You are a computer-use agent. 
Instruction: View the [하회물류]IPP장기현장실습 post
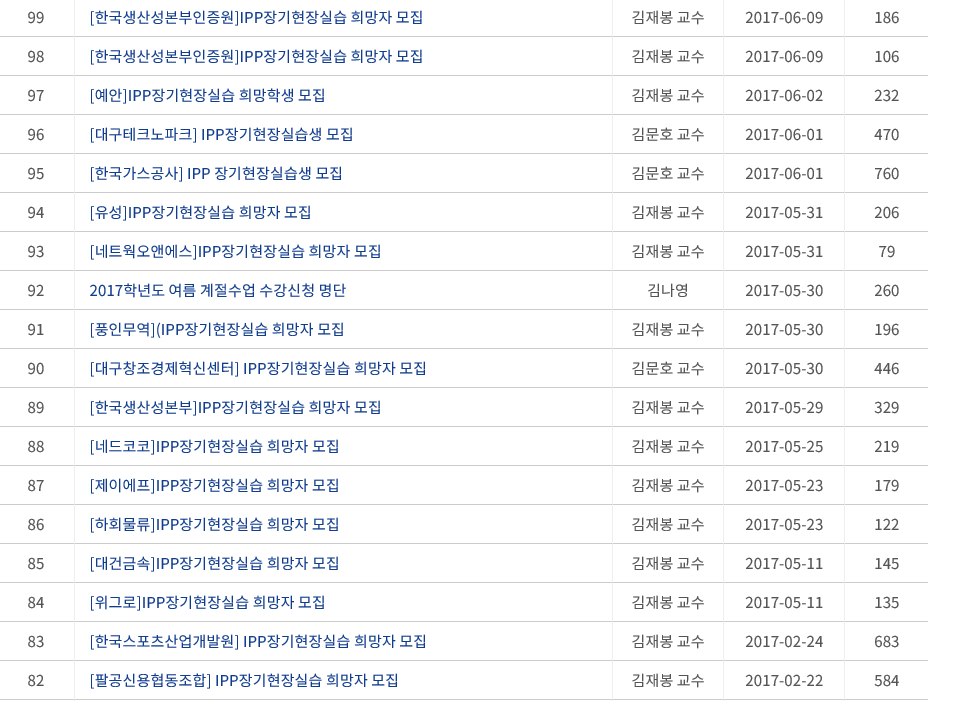click(x=214, y=524)
